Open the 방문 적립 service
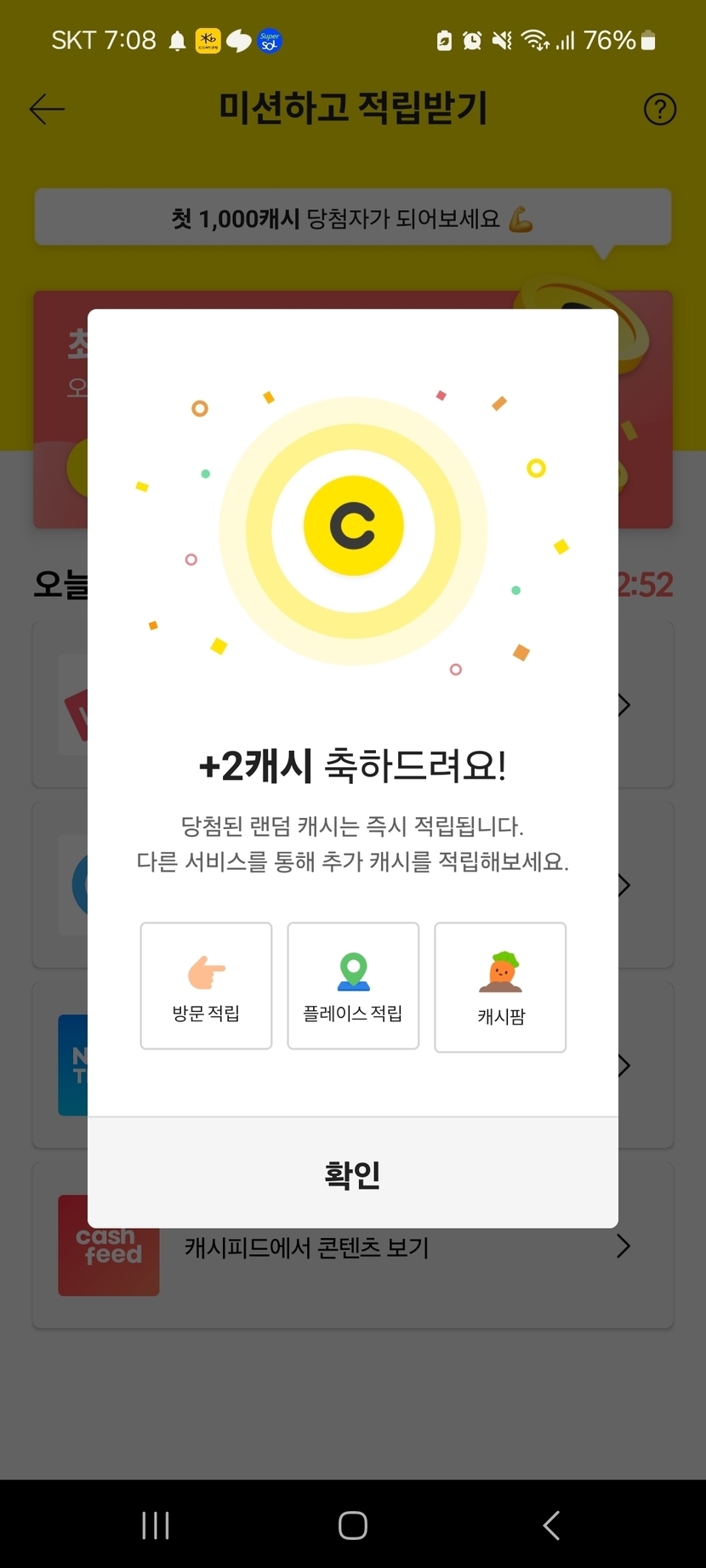 pyautogui.click(x=206, y=986)
